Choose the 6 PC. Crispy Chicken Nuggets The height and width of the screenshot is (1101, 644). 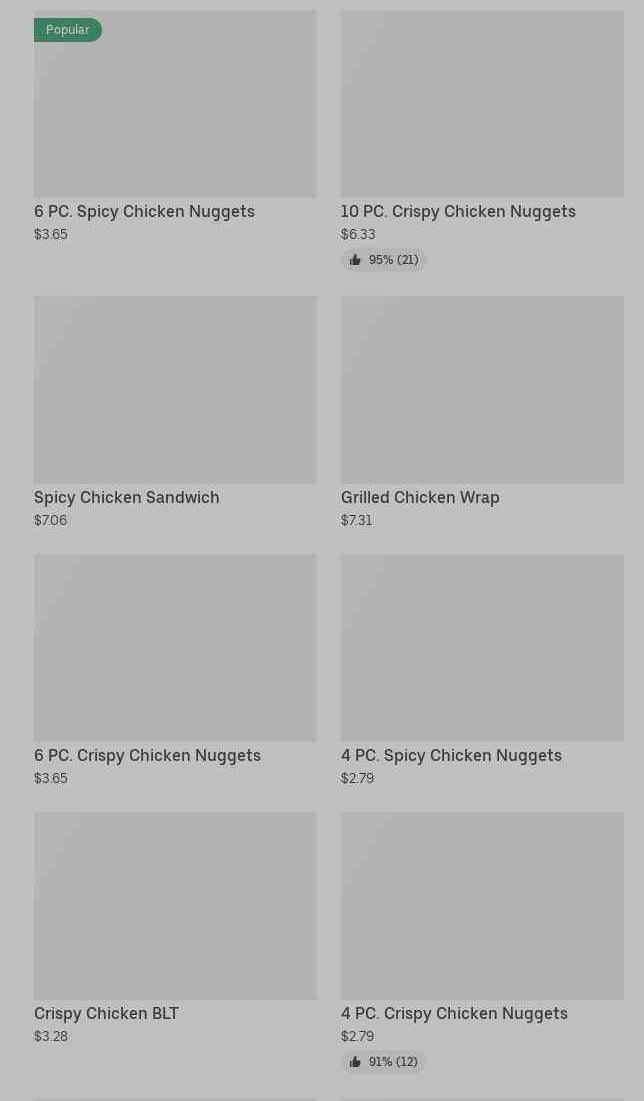(x=175, y=671)
